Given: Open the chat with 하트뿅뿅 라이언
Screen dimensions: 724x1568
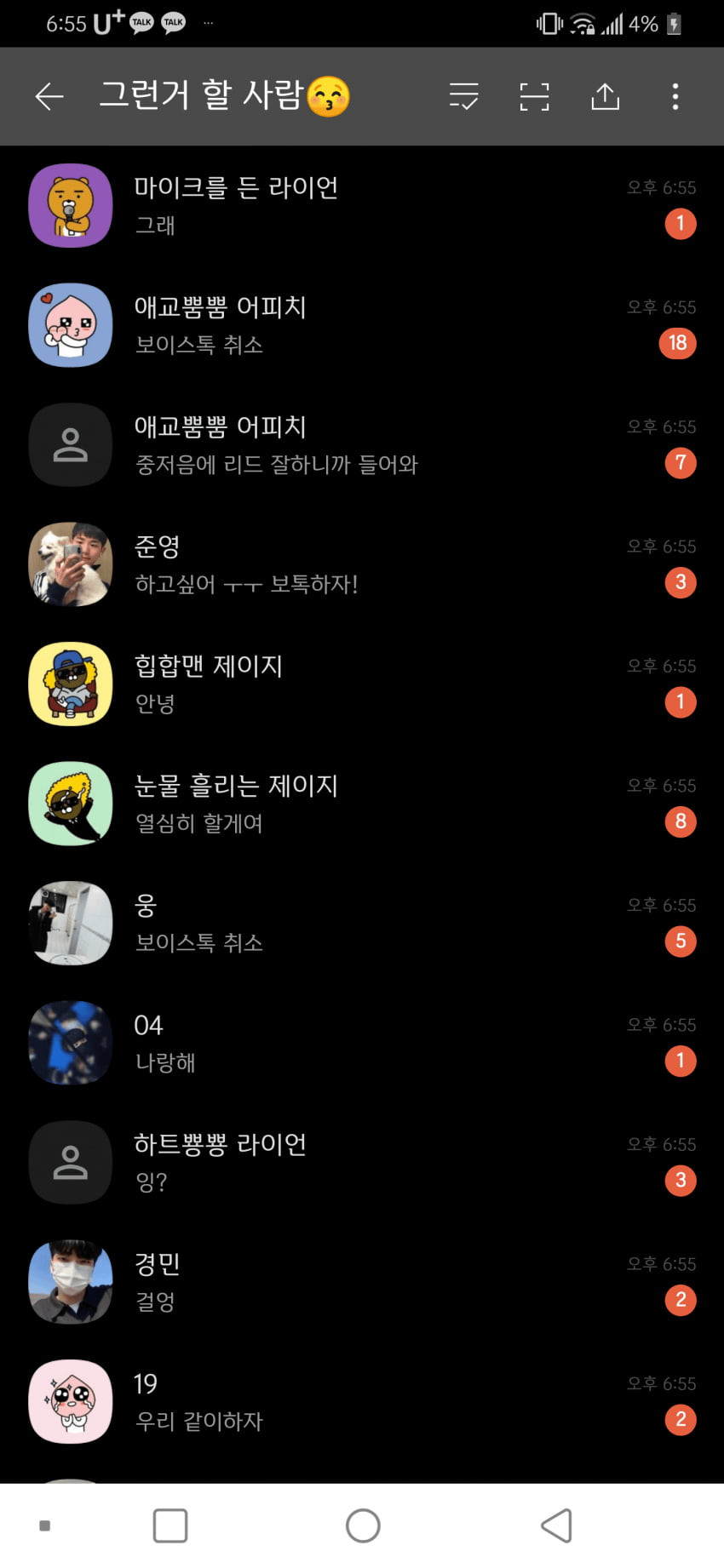Looking at the screenshot, I should click(x=362, y=1163).
